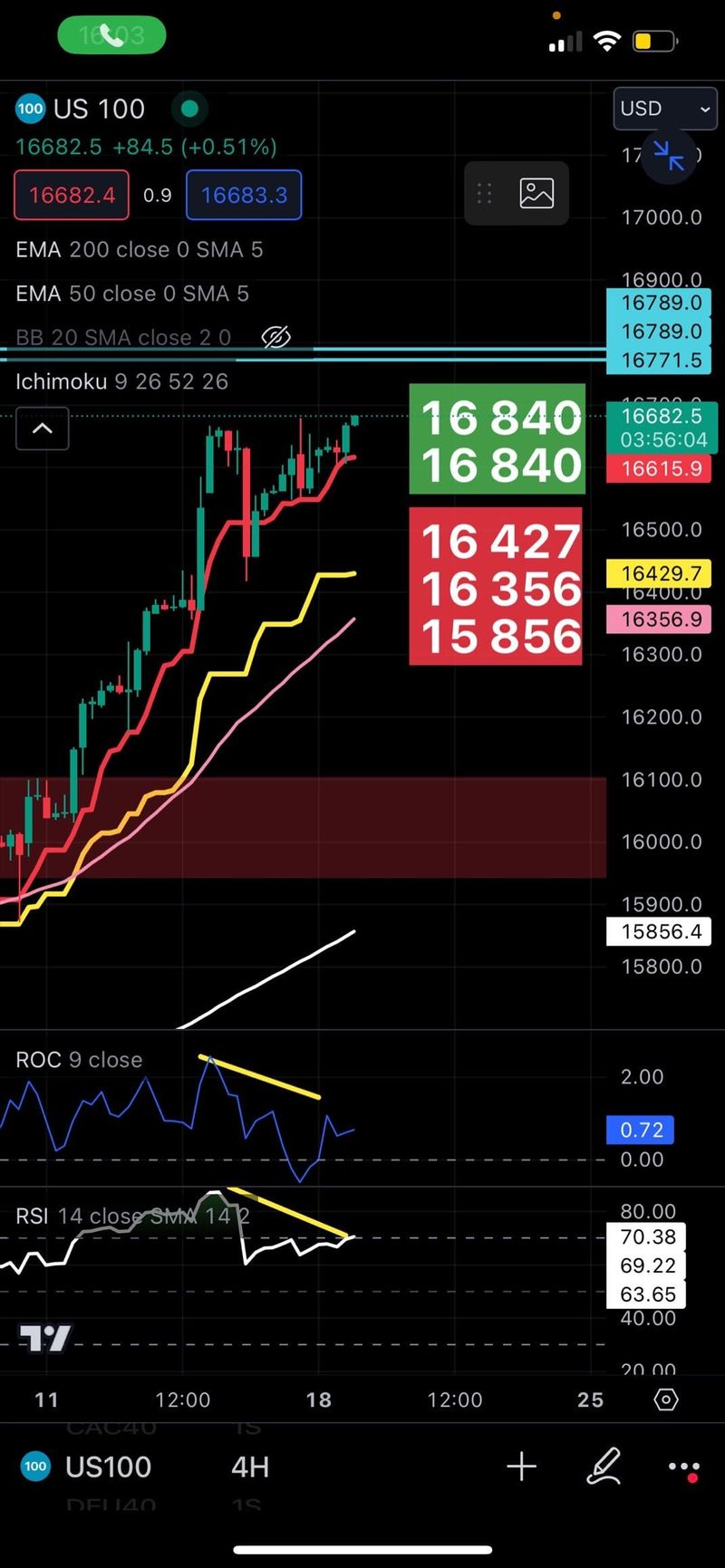
Task: Click the TradingView logo watermark
Action: [44, 1337]
